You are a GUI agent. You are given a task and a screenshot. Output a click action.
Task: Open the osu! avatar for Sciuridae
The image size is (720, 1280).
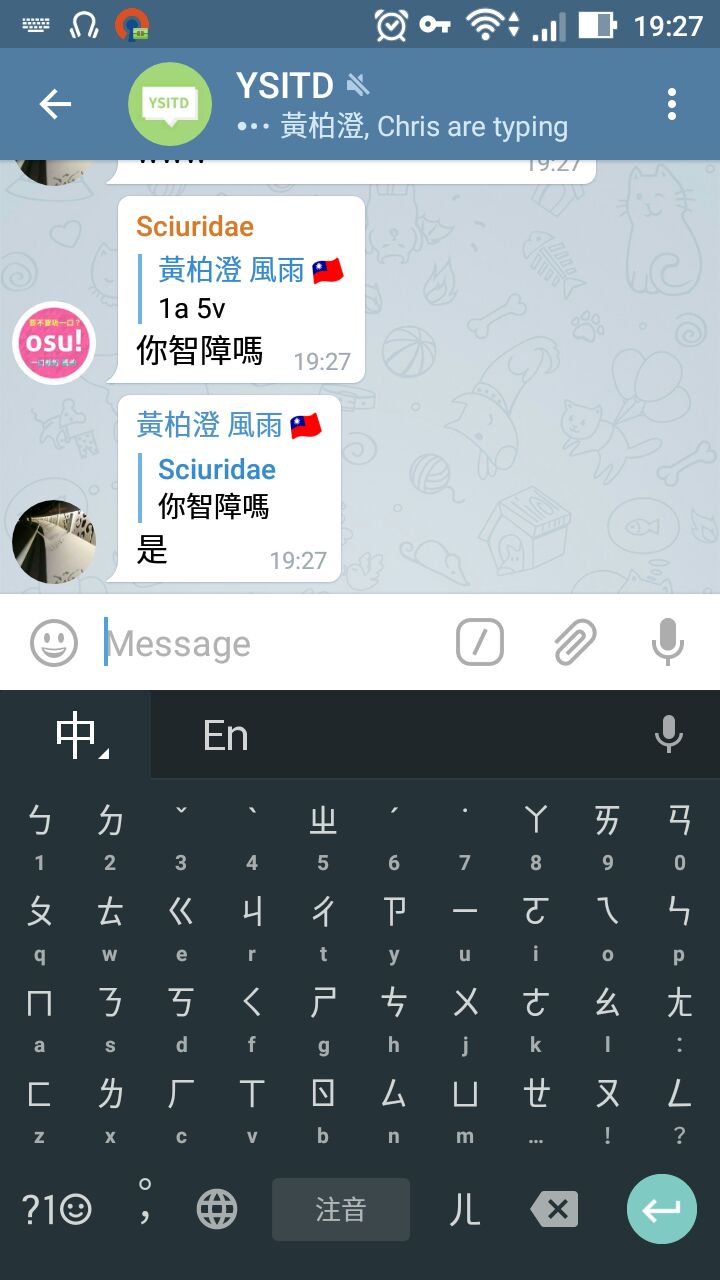tap(54, 343)
